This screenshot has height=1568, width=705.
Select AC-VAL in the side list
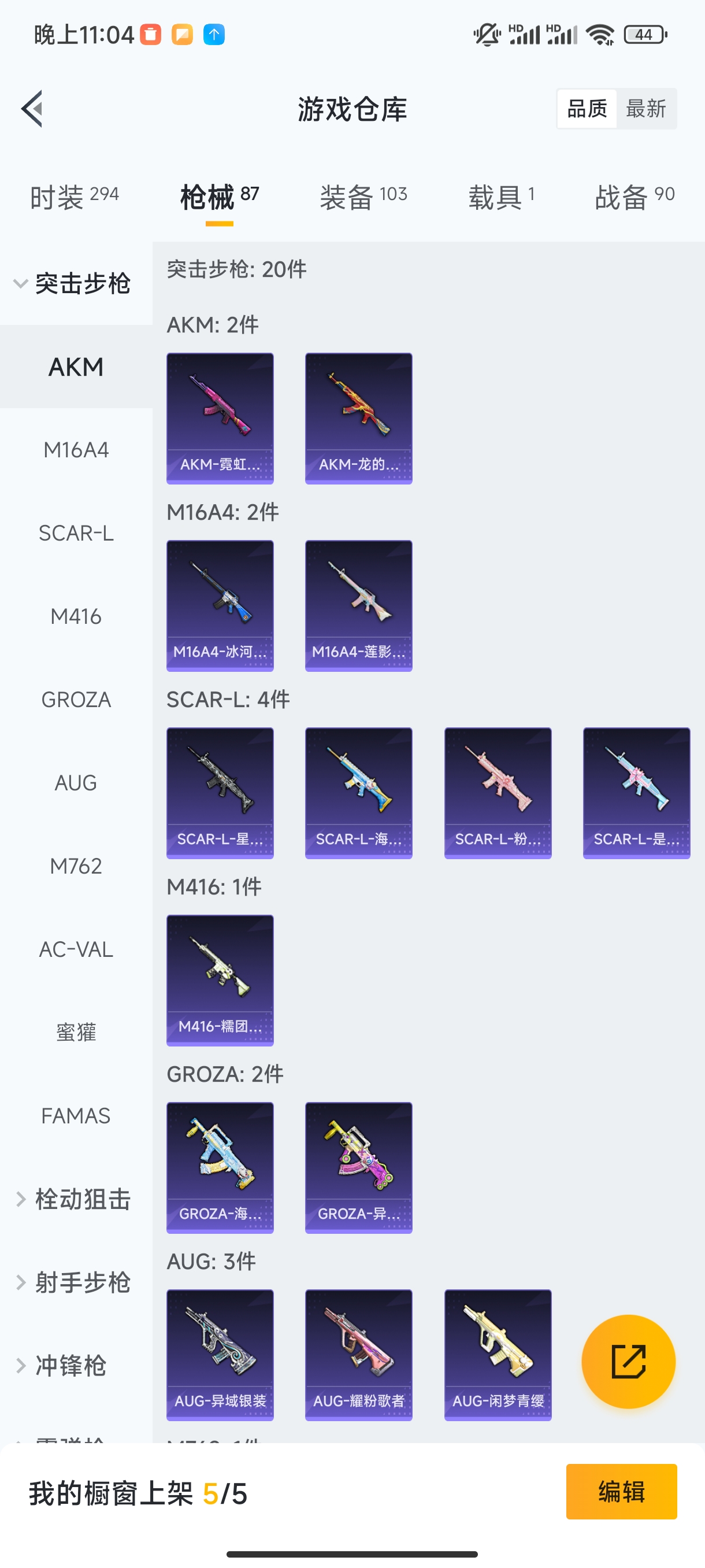(x=76, y=949)
